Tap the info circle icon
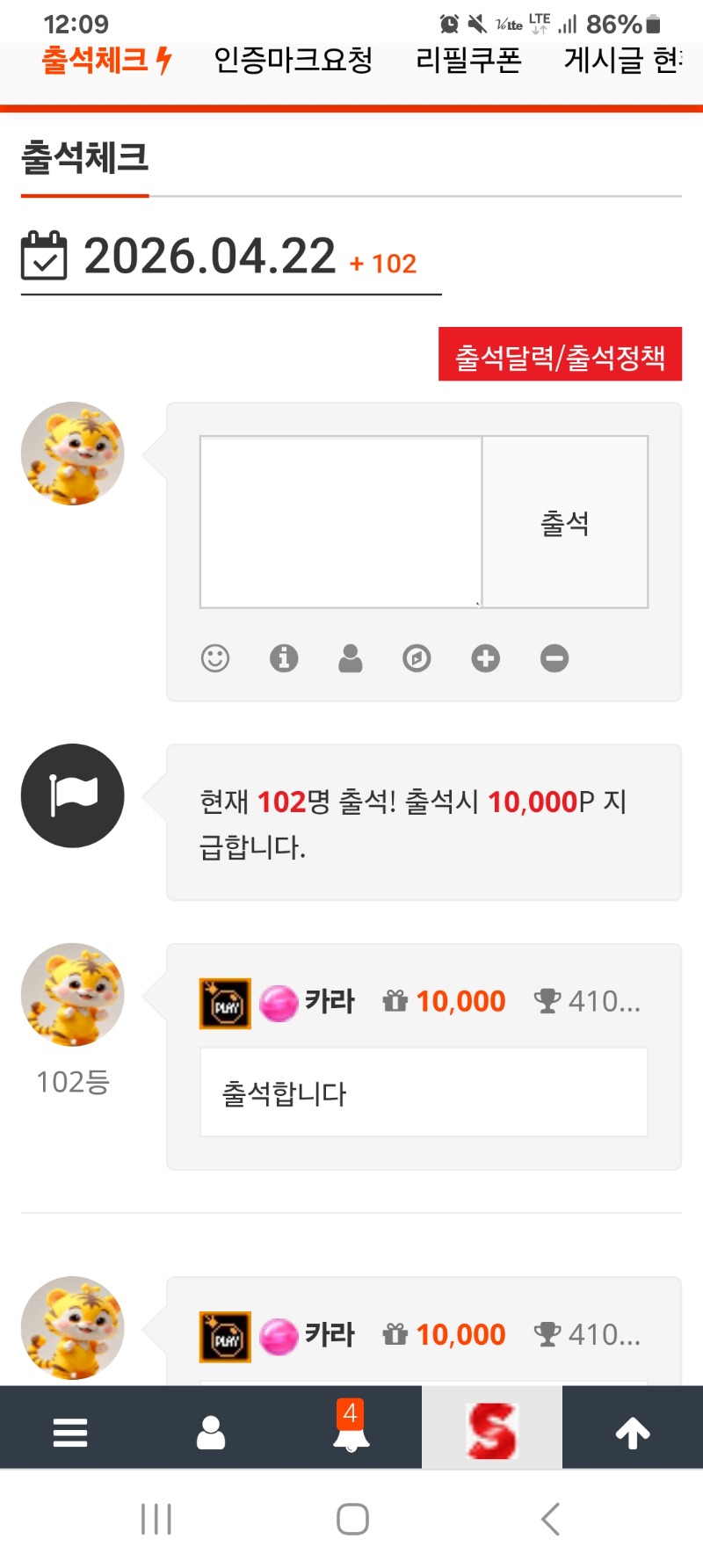This screenshot has height=1568, width=703. click(x=284, y=658)
